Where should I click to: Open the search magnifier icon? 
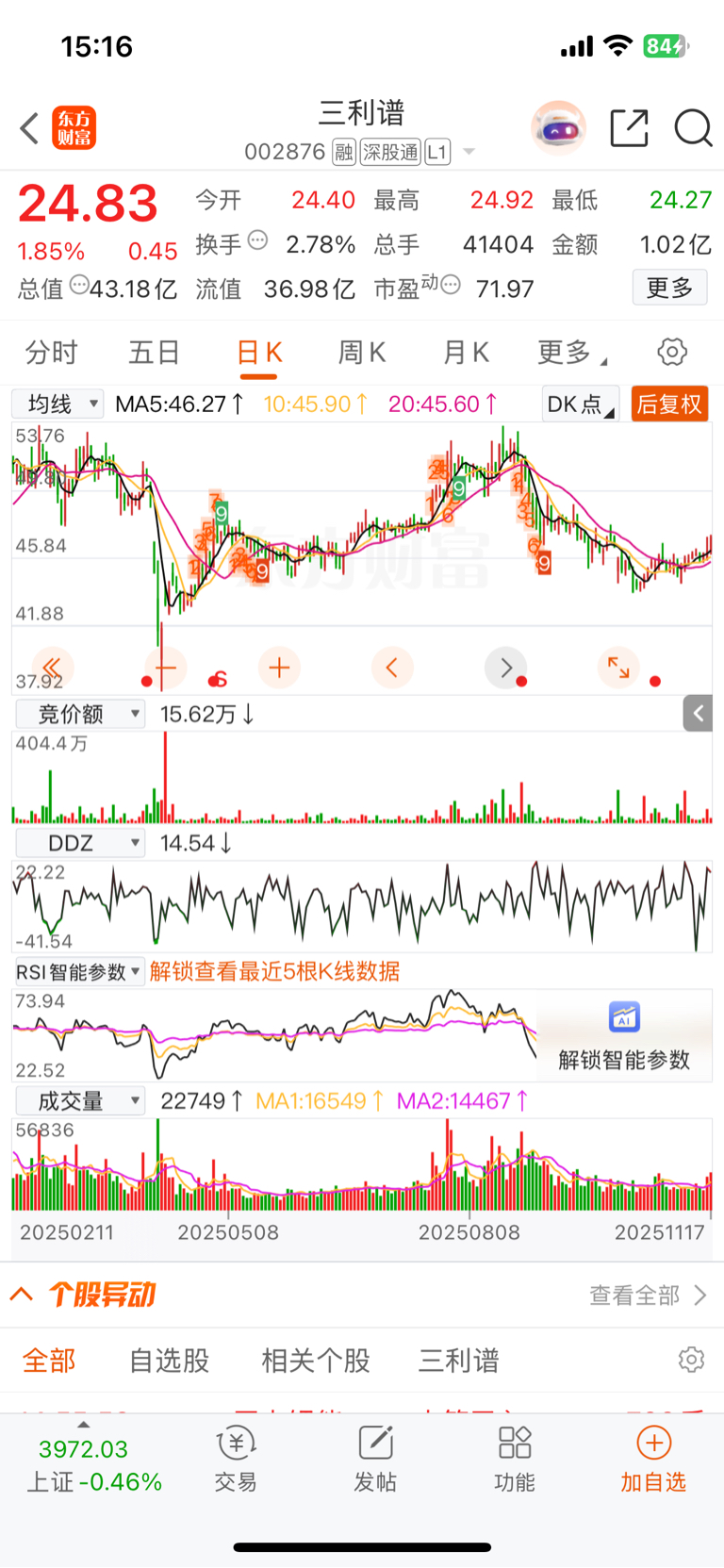pos(693,127)
